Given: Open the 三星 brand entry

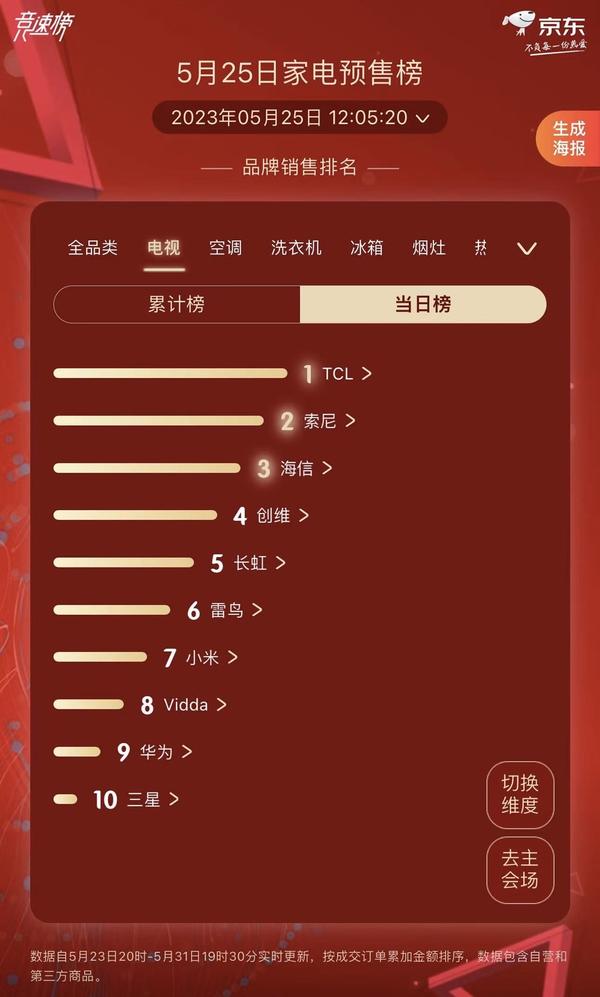Looking at the screenshot, I should coord(153,800).
